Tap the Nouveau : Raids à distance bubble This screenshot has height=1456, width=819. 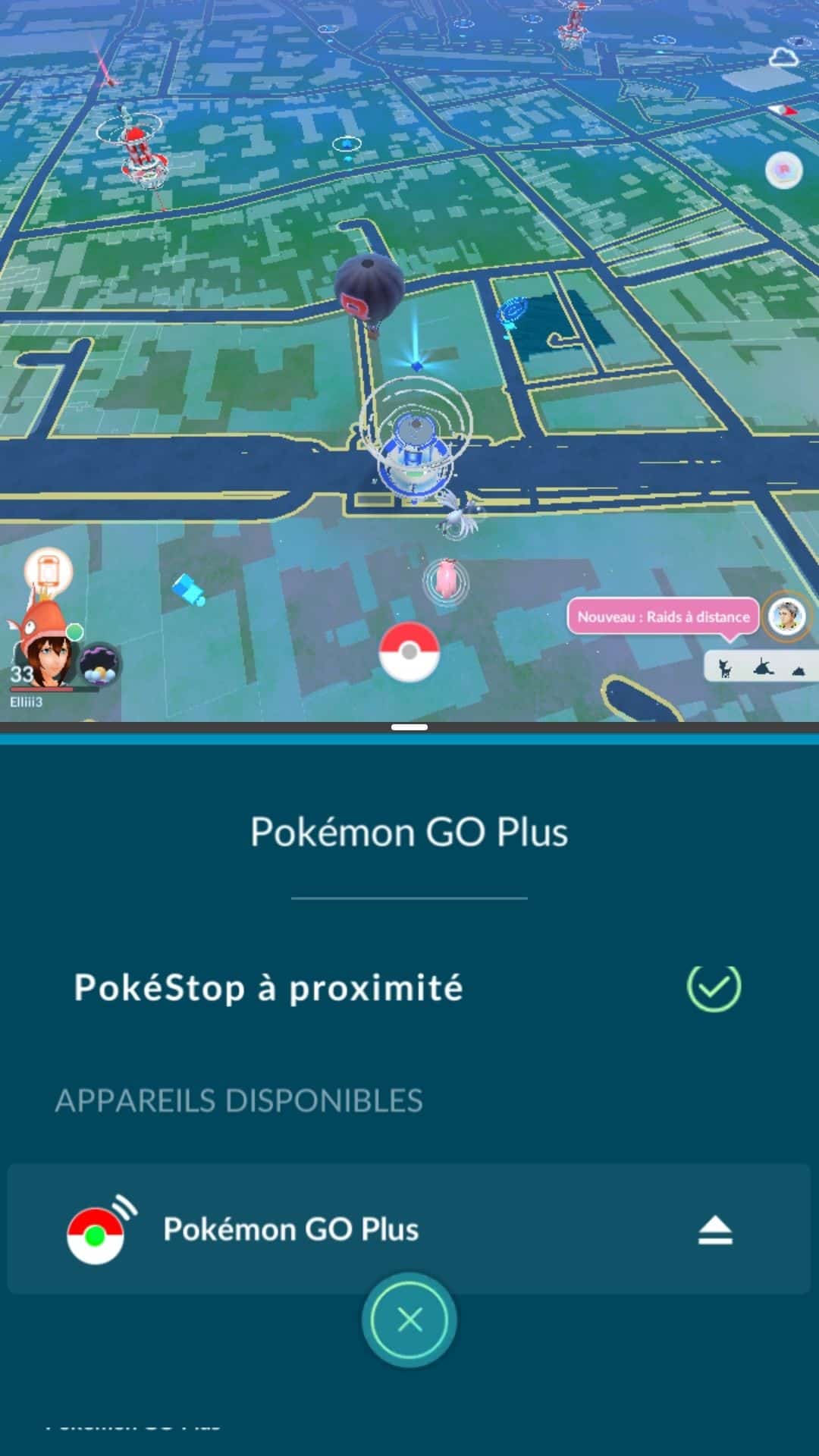664,617
